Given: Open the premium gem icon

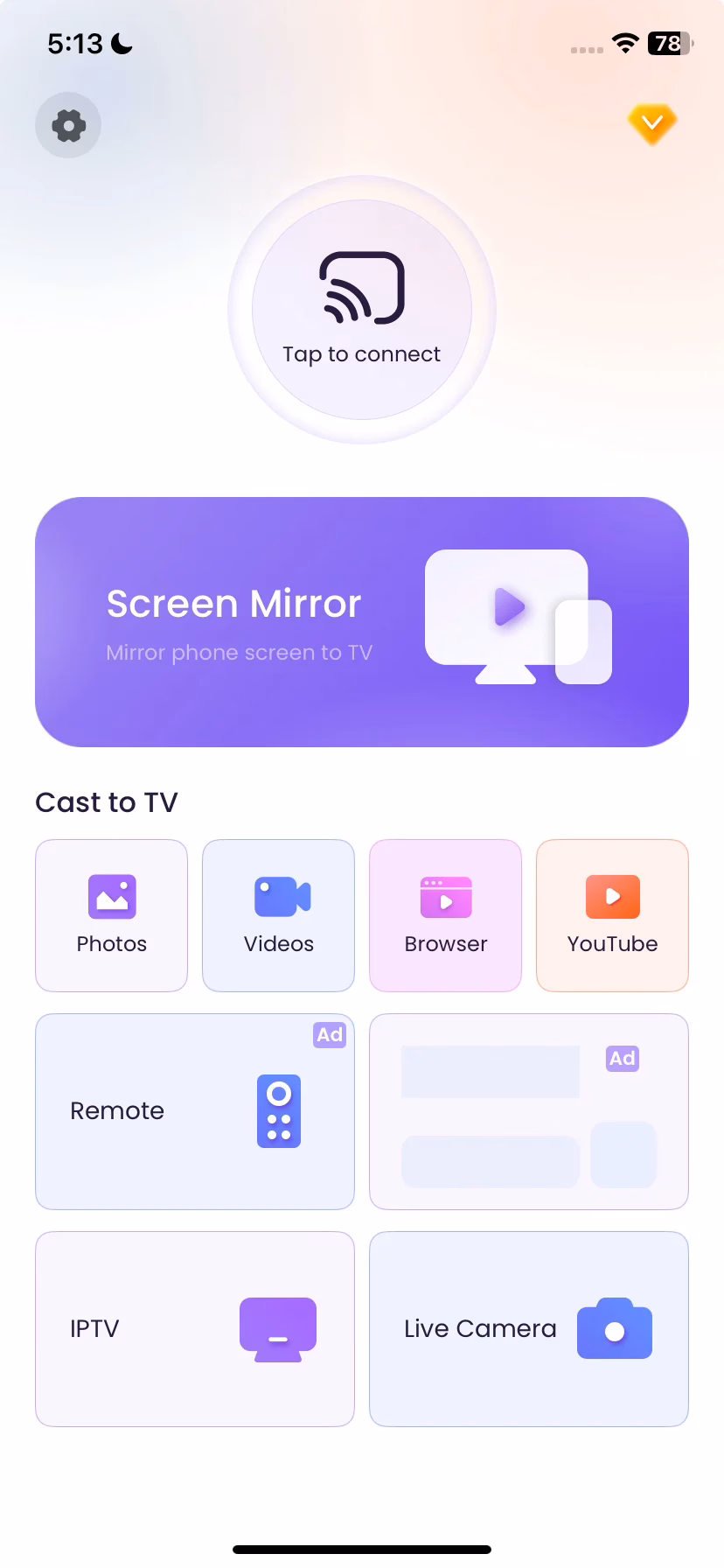Looking at the screenshot, I should (x=651, y=124).
